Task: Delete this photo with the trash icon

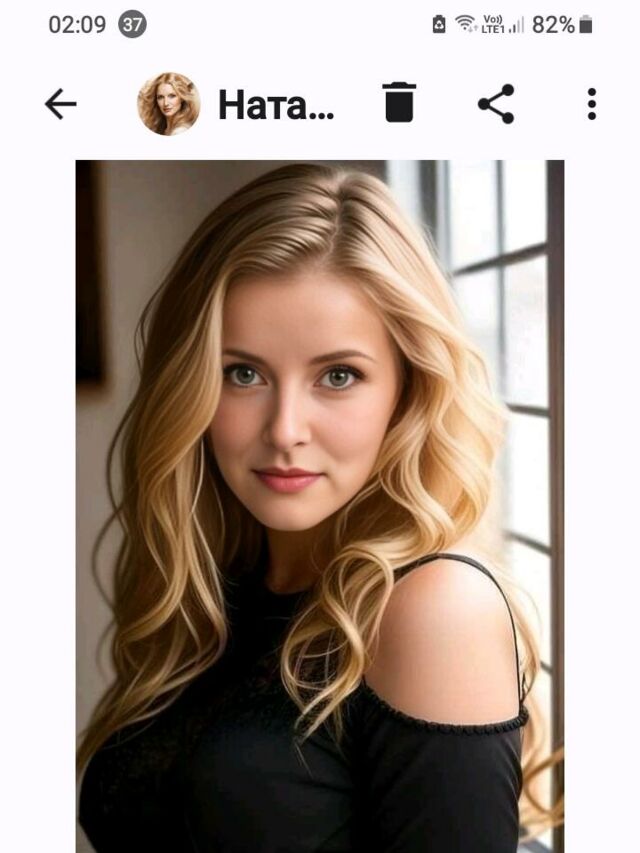Action: tap(399, 103)
